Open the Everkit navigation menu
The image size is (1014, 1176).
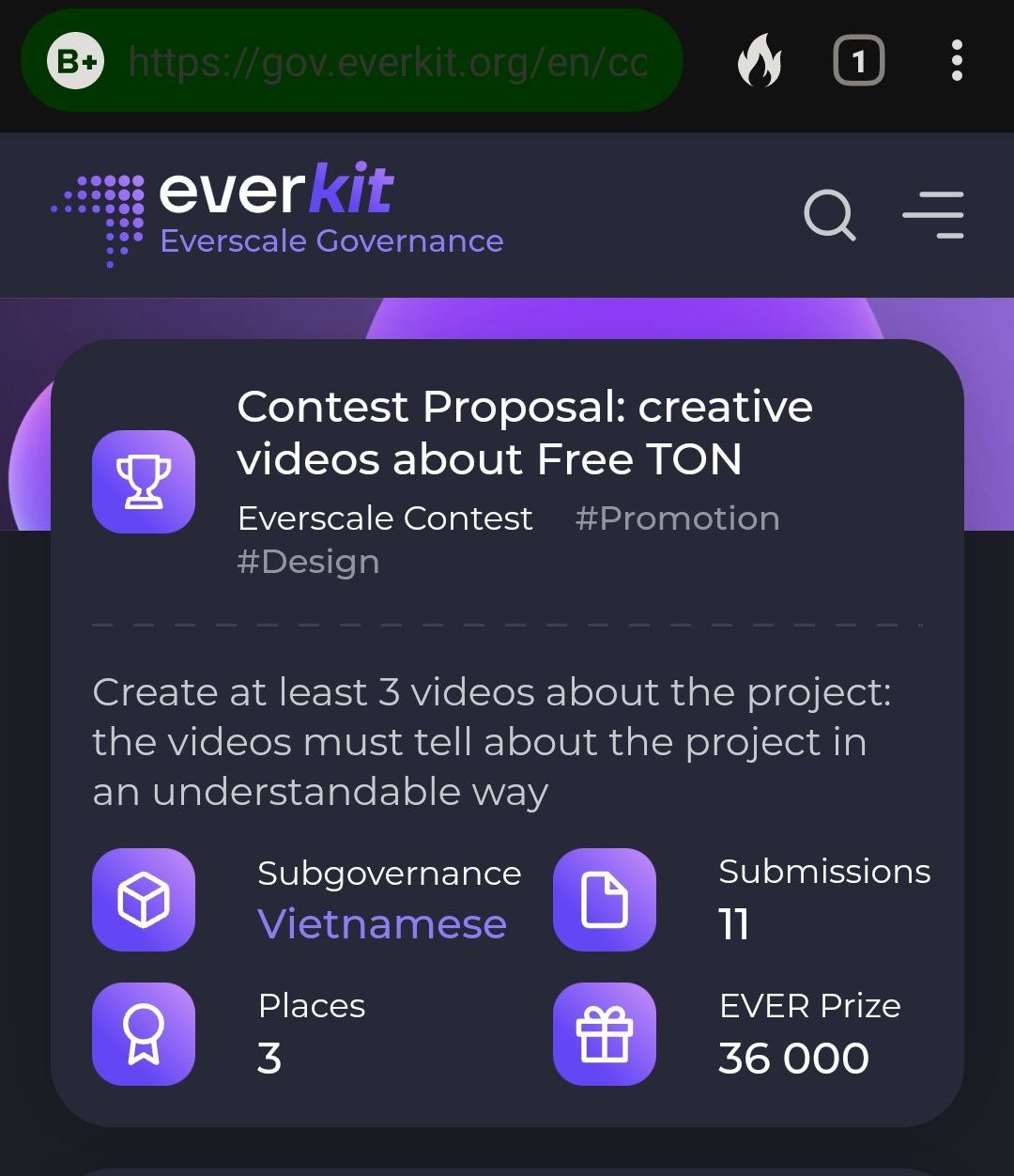pos(933,216)
